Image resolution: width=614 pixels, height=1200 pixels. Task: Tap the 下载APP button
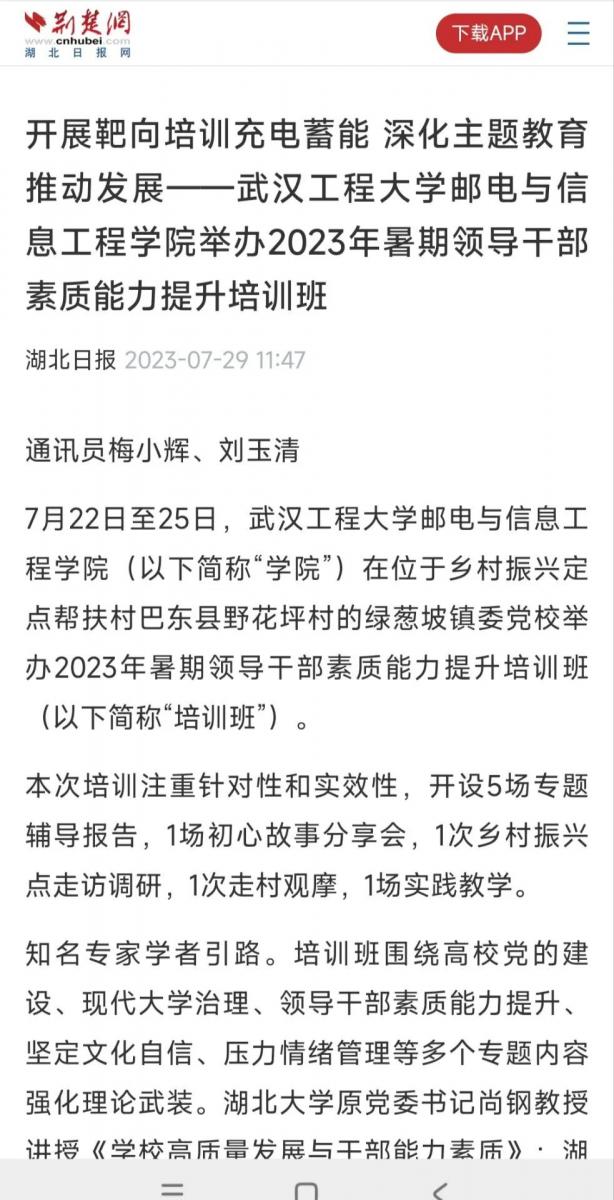coord(488,33)
